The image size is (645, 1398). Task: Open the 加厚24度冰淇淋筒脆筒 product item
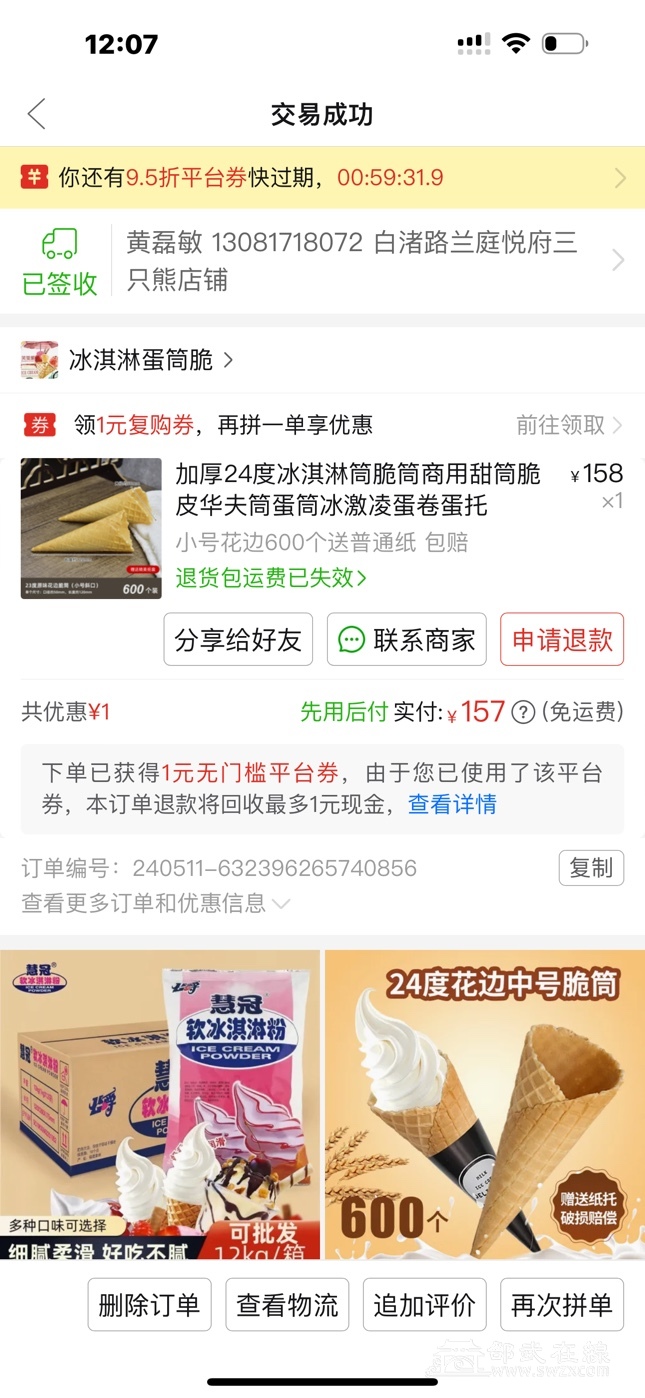click(357, 489)
